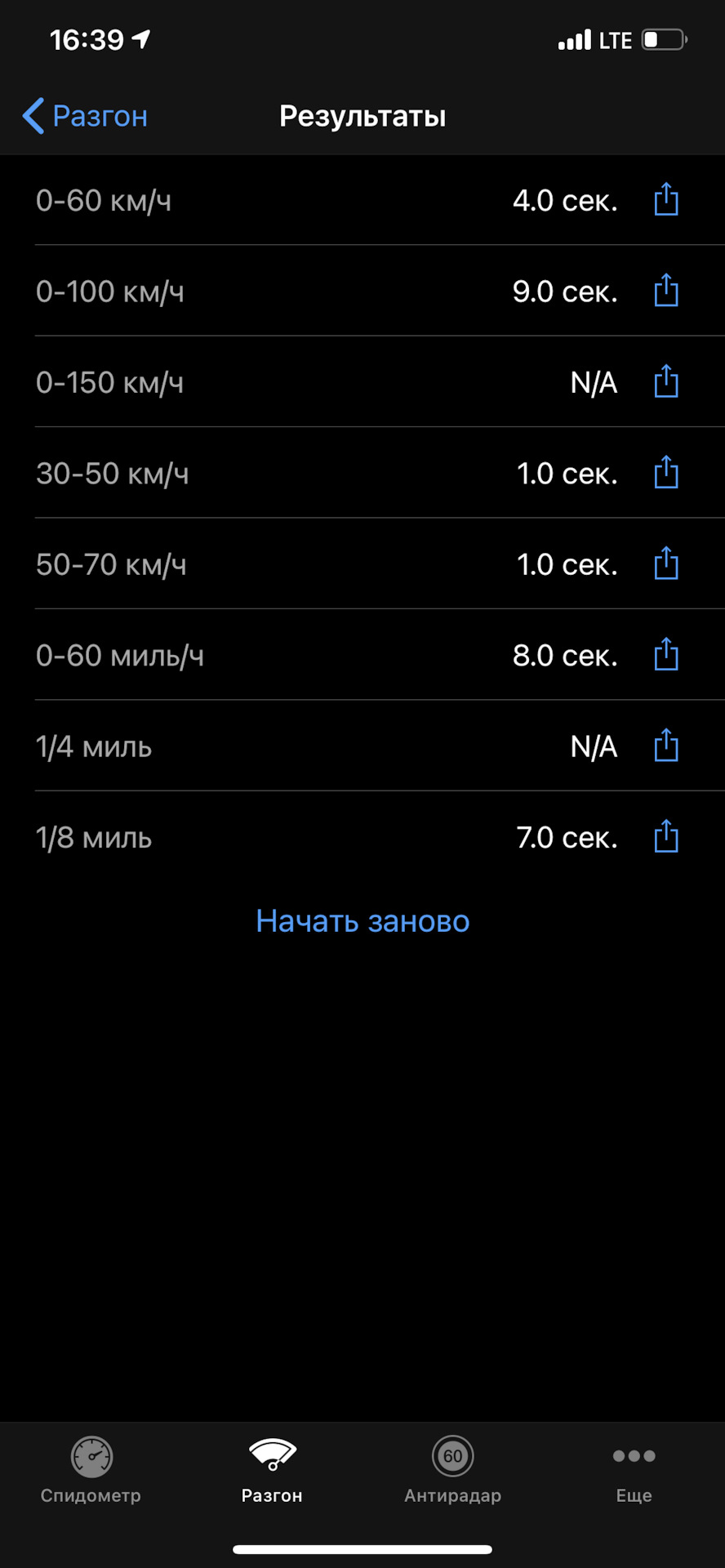This screenshot has width=725, height=1568.
Task: Share the 0-60 км/ч result
Action: [666, 200]
